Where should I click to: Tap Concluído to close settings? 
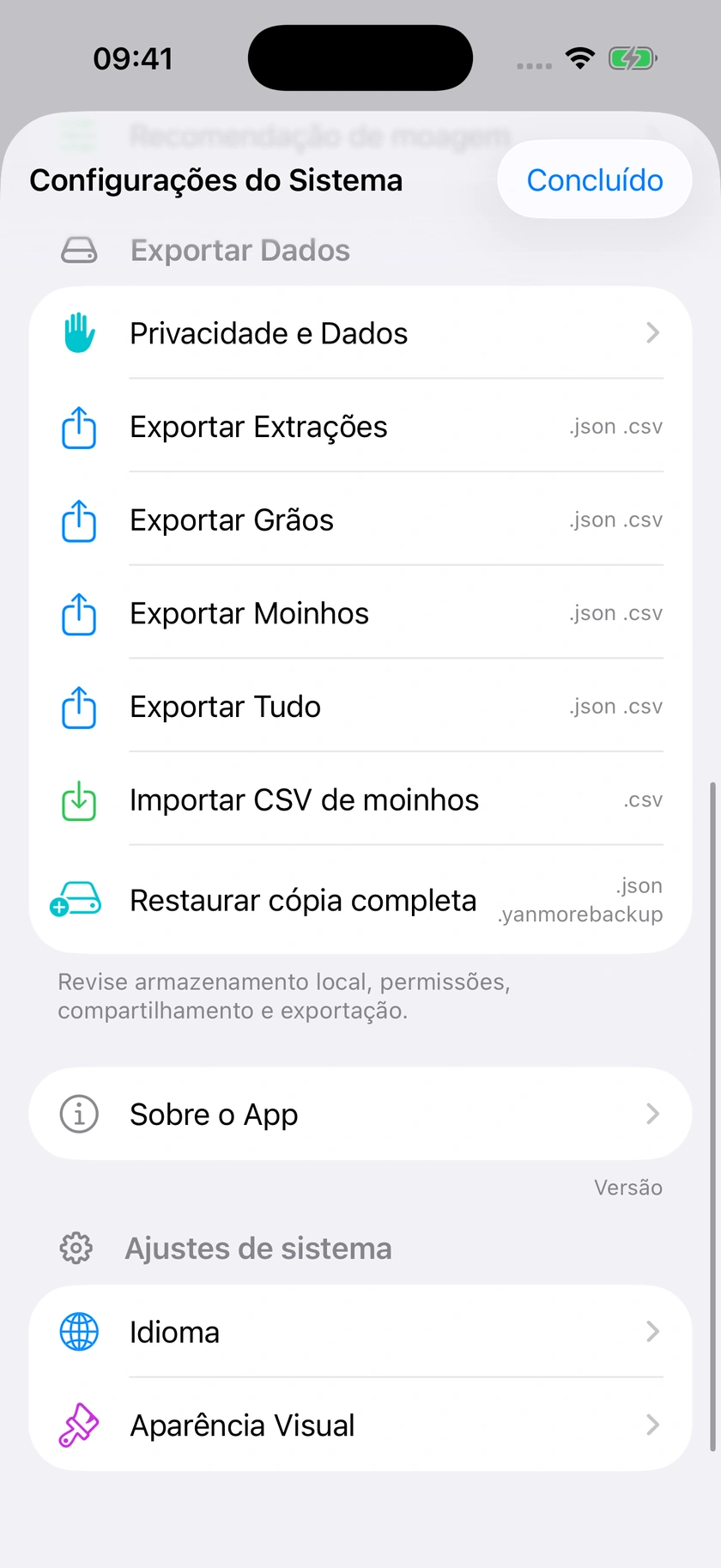594,180
